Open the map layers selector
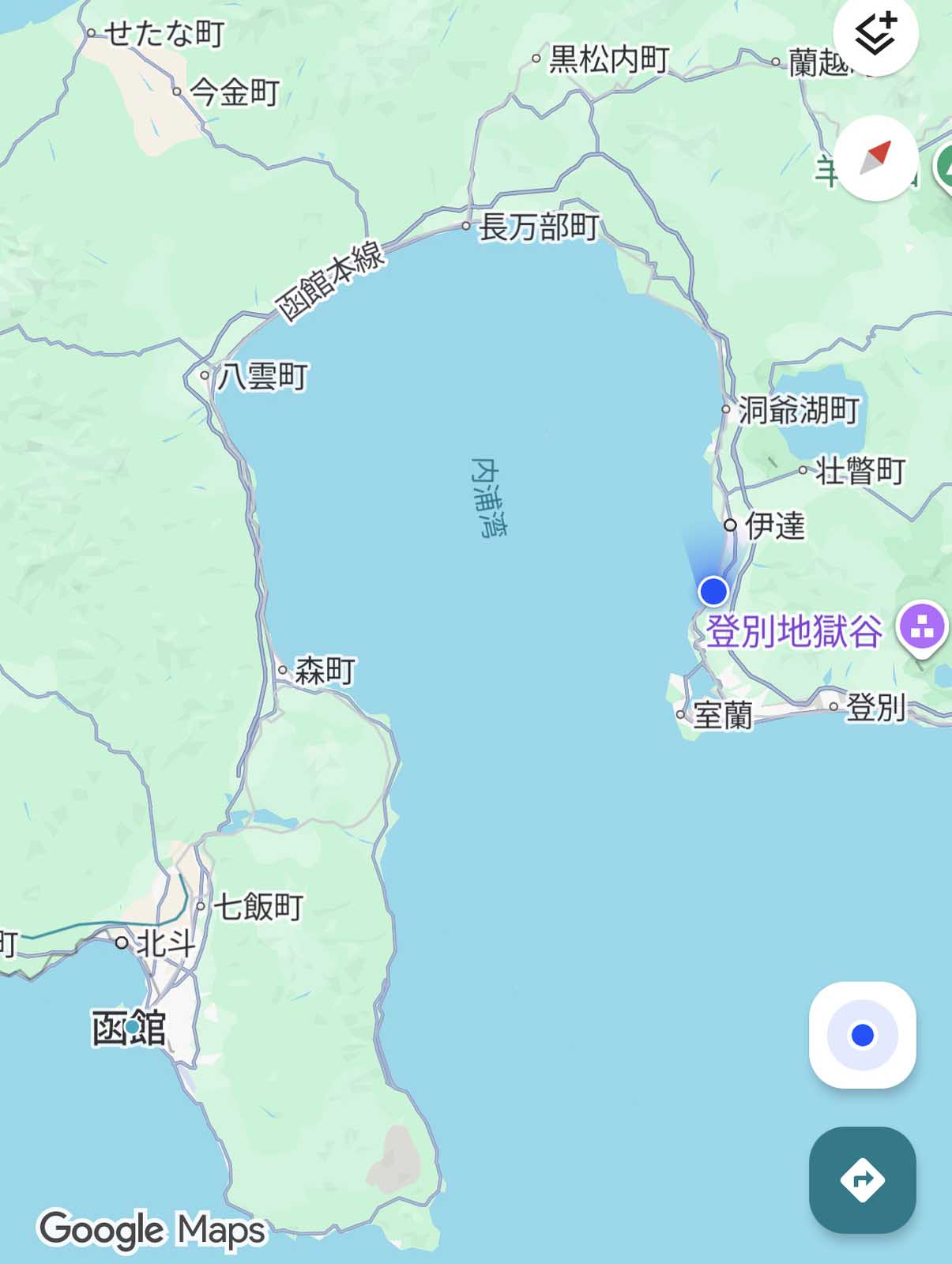The height and width of the screenshot is (1264, 952). tap(875, 34)
